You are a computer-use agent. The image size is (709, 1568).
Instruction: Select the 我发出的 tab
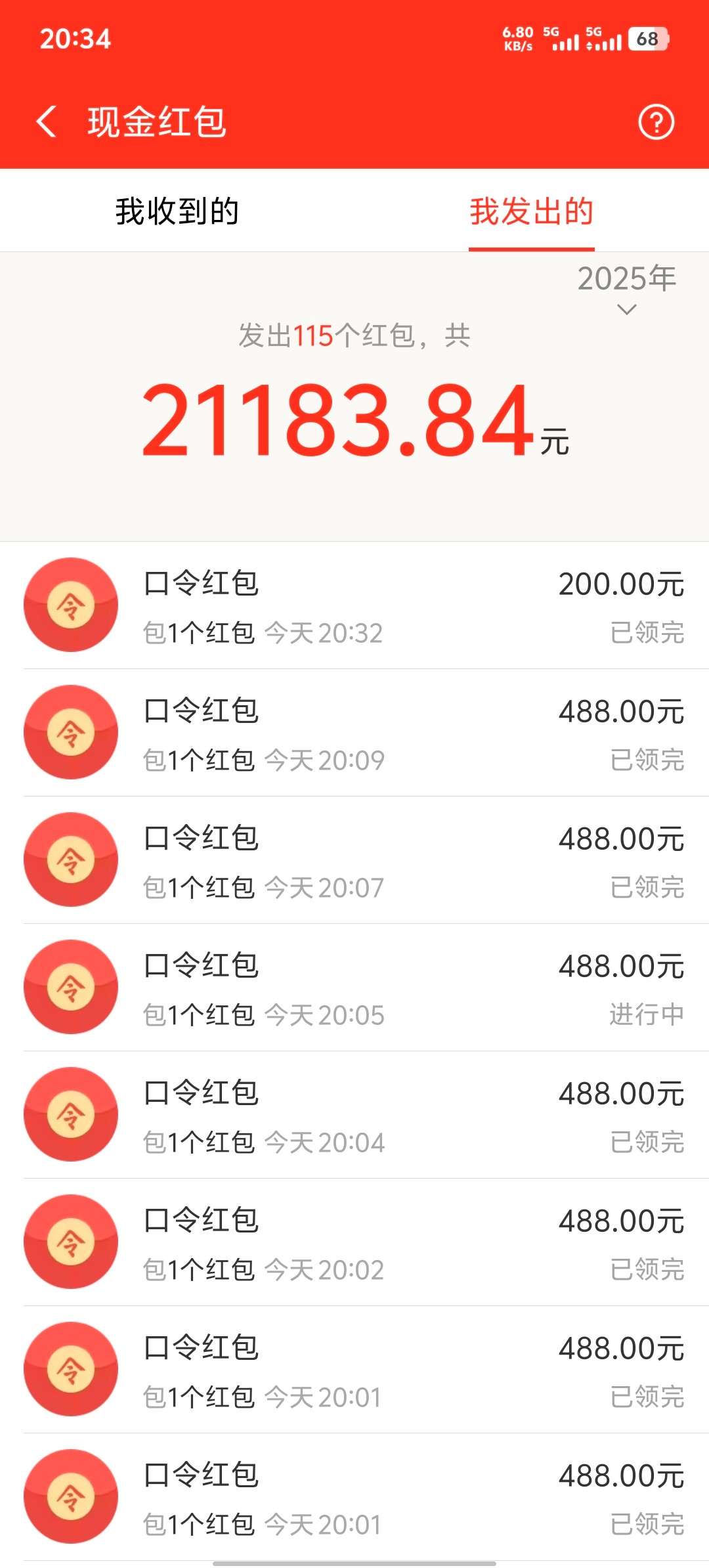(x=531, y=211)
